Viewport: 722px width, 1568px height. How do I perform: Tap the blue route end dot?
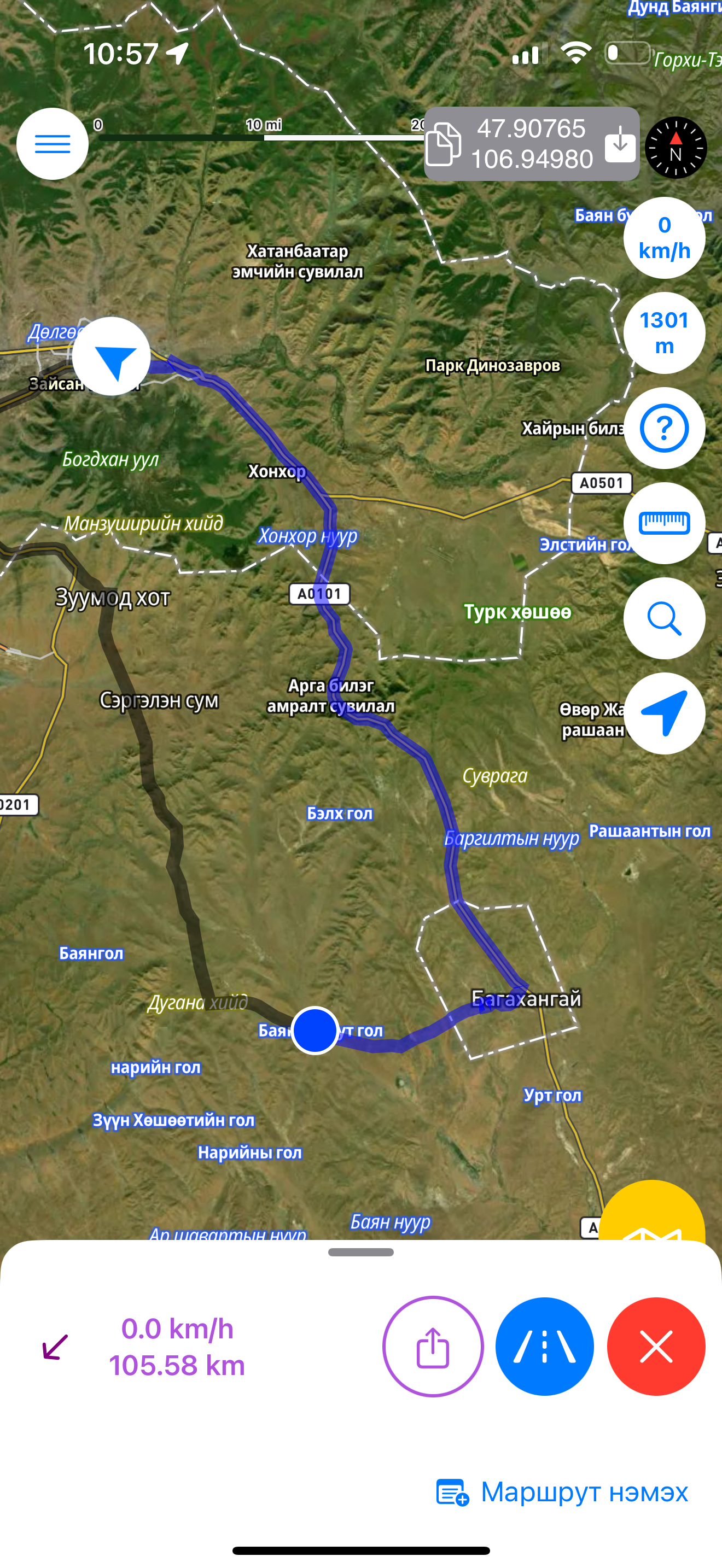[315, 1030]
